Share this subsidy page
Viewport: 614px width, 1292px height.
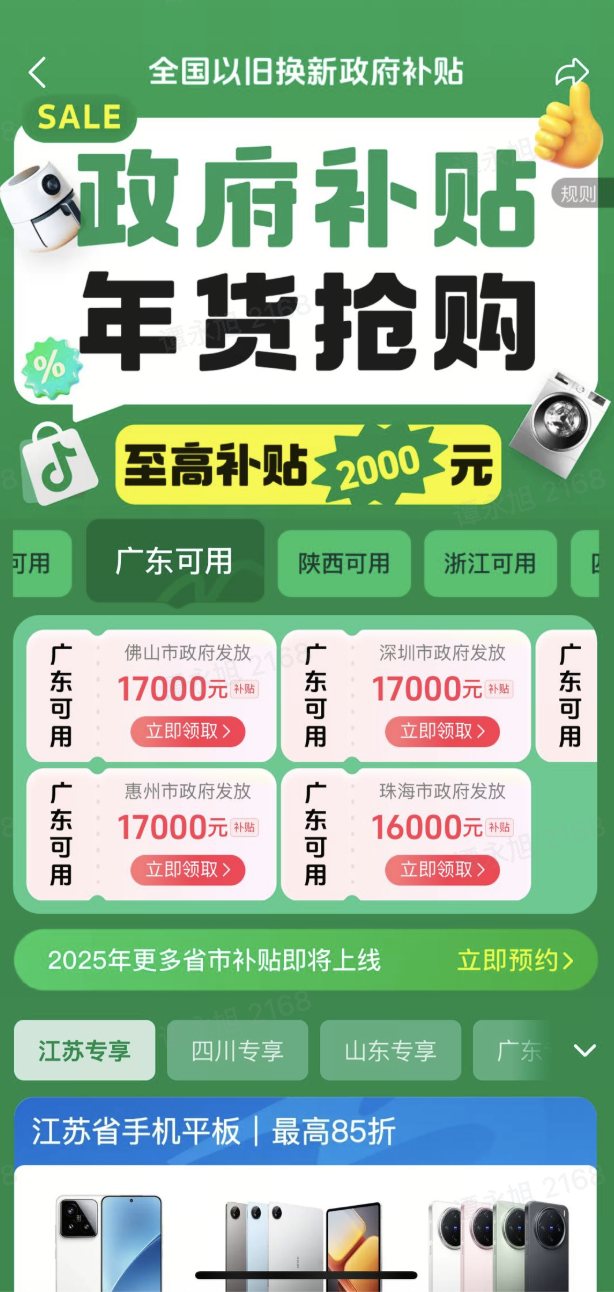(x=572, y=72)
